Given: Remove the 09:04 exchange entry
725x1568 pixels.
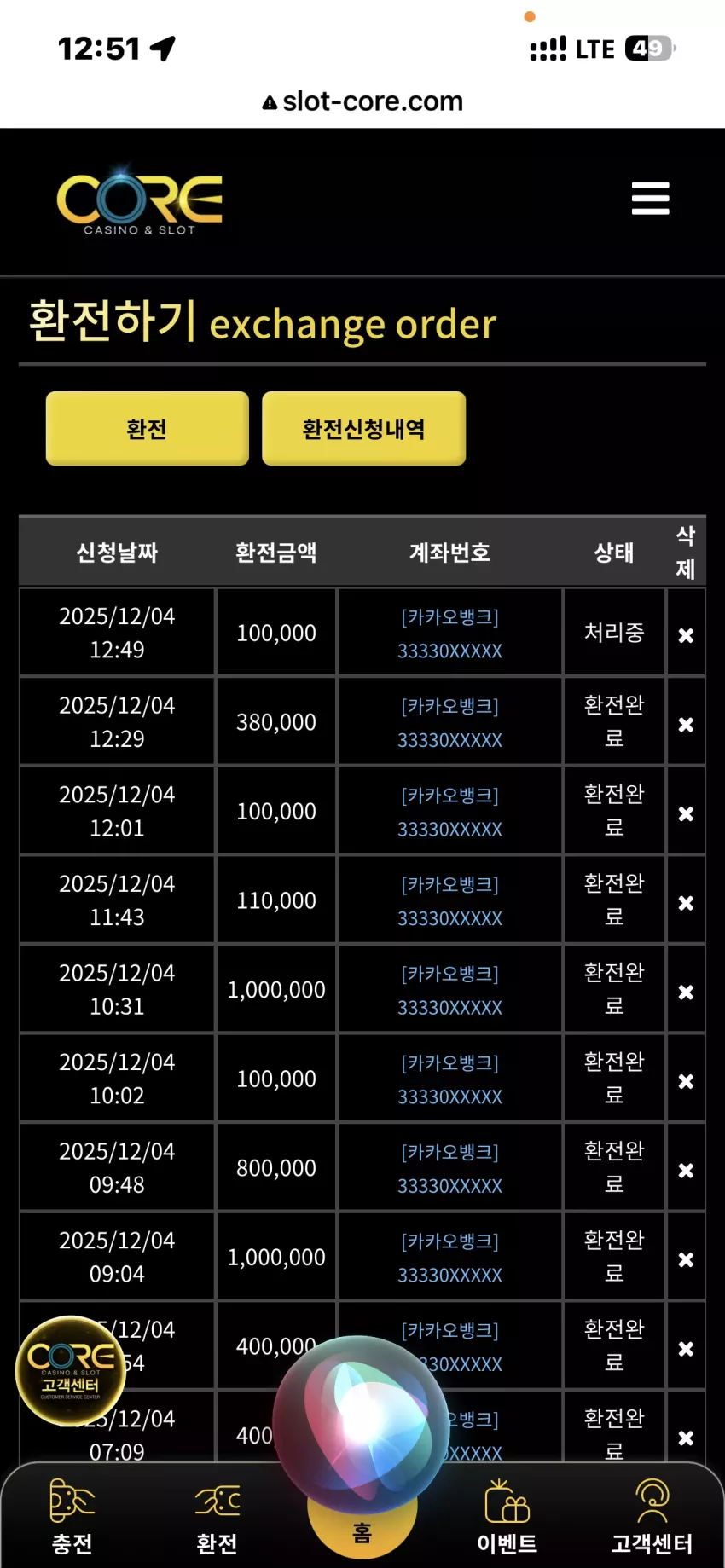Looking at the screenshot, I should [686, 1259].
